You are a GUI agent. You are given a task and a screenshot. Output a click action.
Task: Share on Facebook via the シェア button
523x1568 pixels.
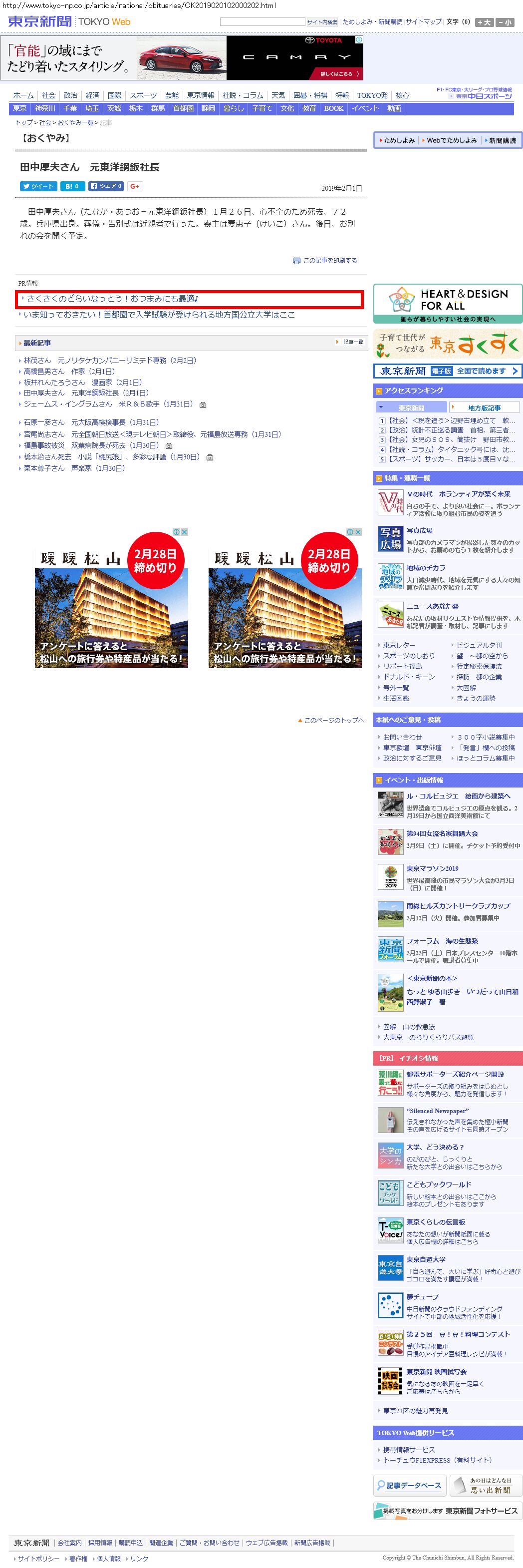point(106,186)
